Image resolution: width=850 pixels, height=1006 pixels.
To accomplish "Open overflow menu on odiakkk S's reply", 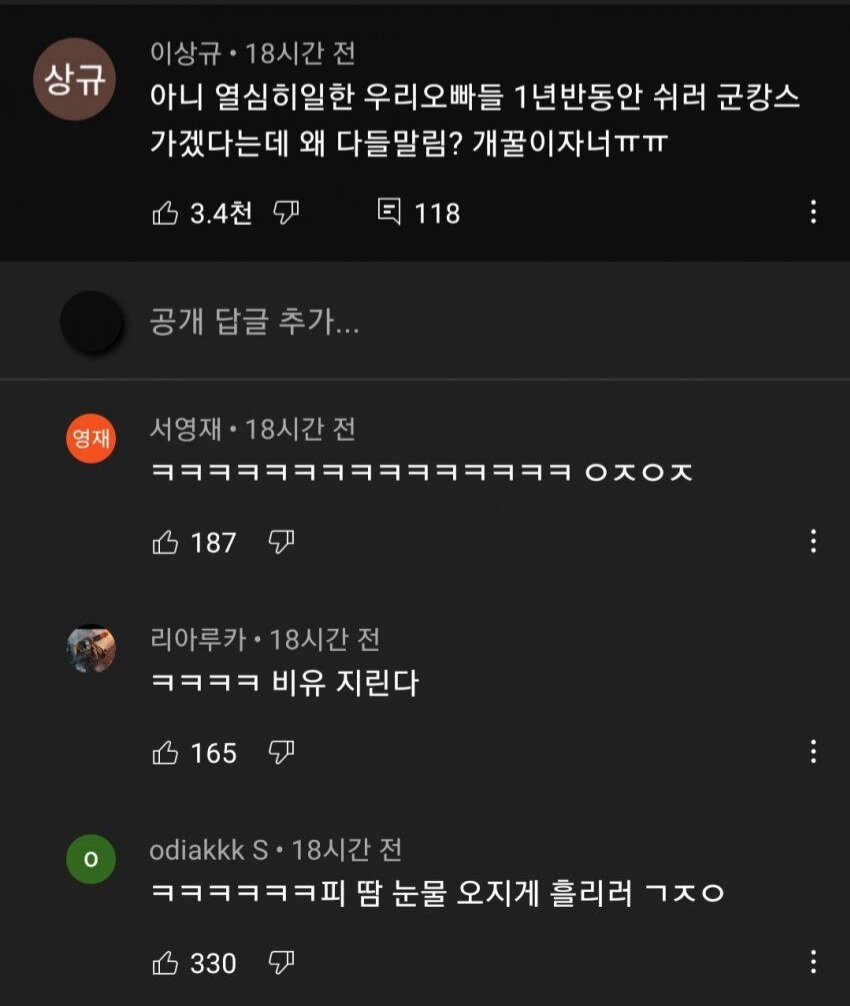I will tap(813, 962).
